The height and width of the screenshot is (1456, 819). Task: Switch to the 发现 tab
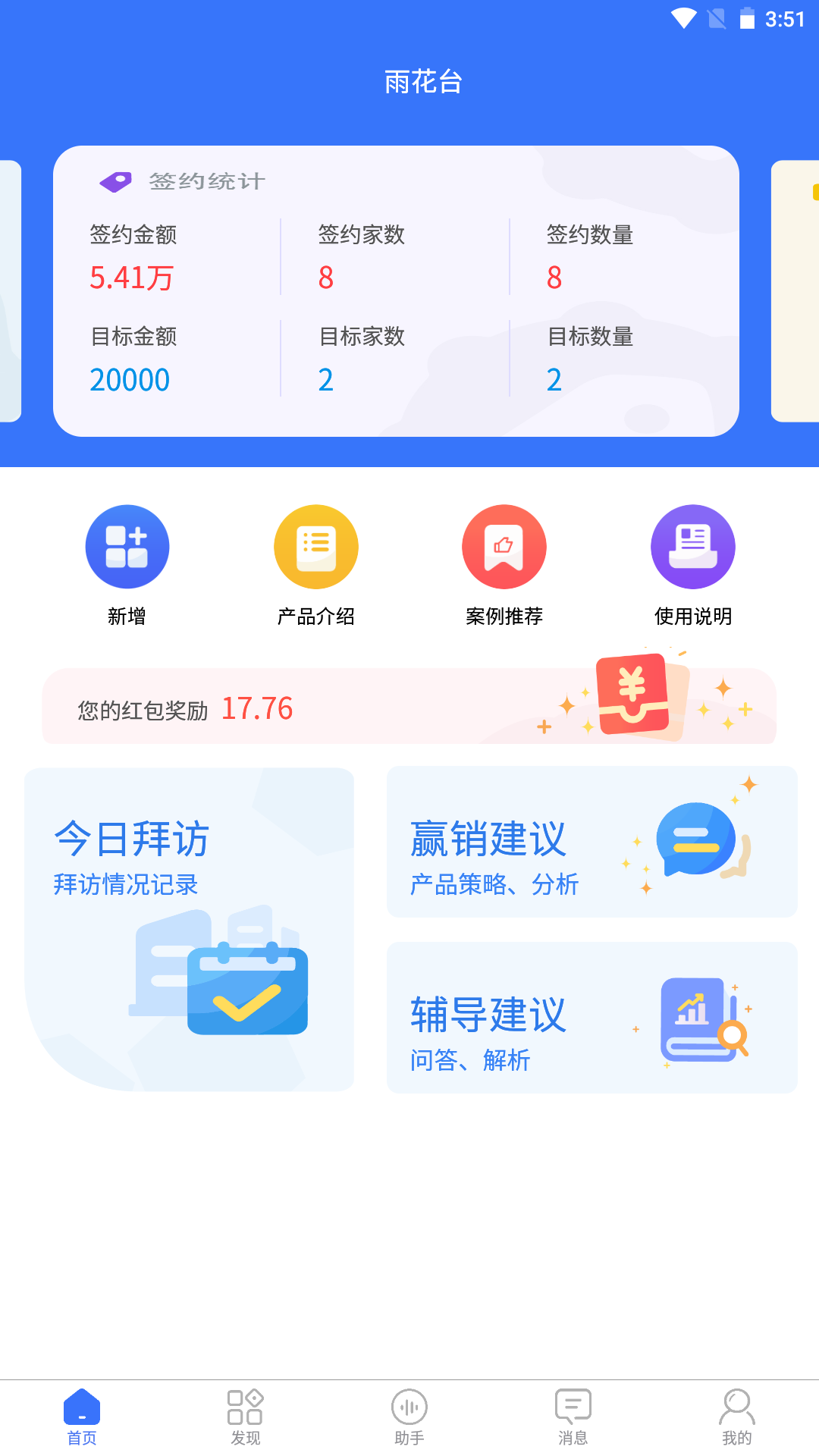pos(246,1417)
